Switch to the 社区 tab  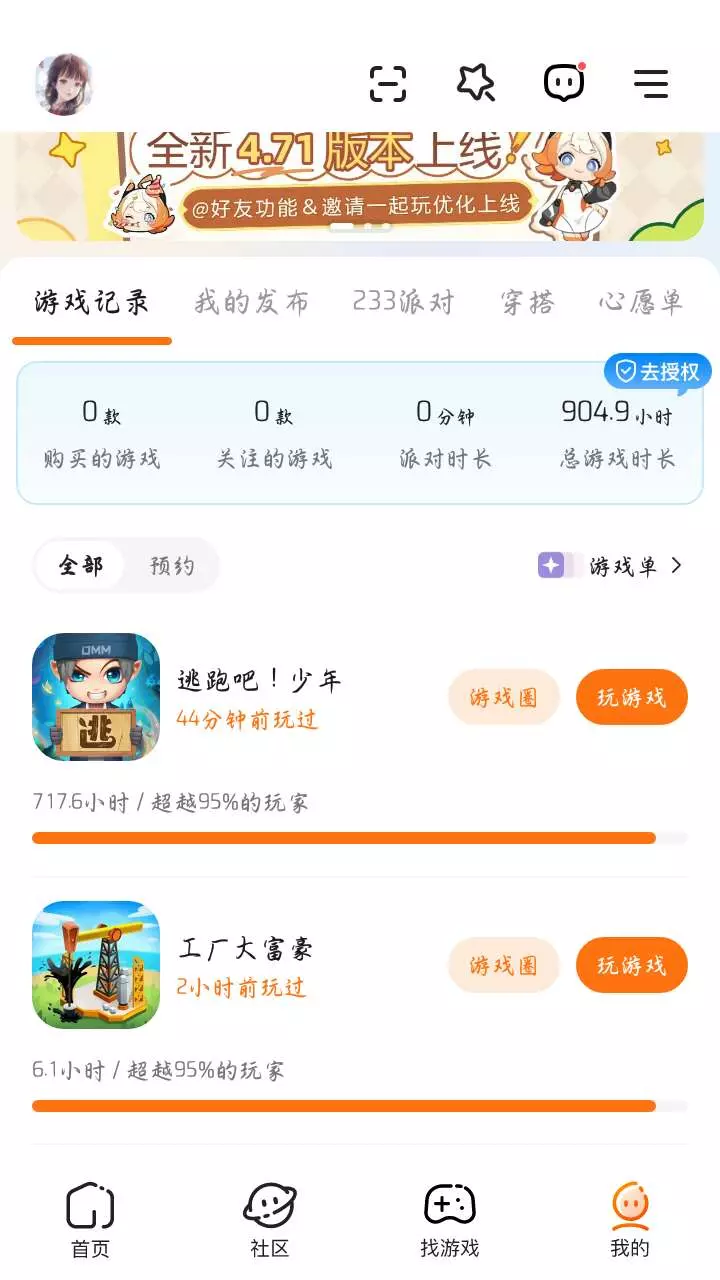point(270,1220)
